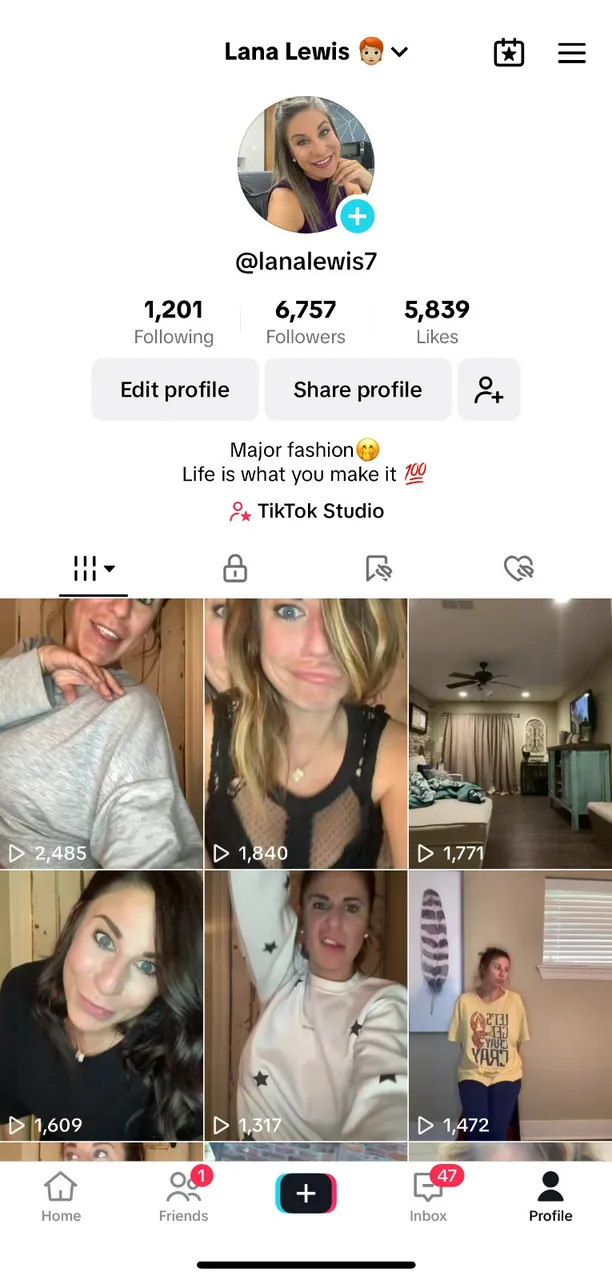Play the video with 1,771 views
The height and width of the screenshot is (1280, 612).
tap(510, 732)
